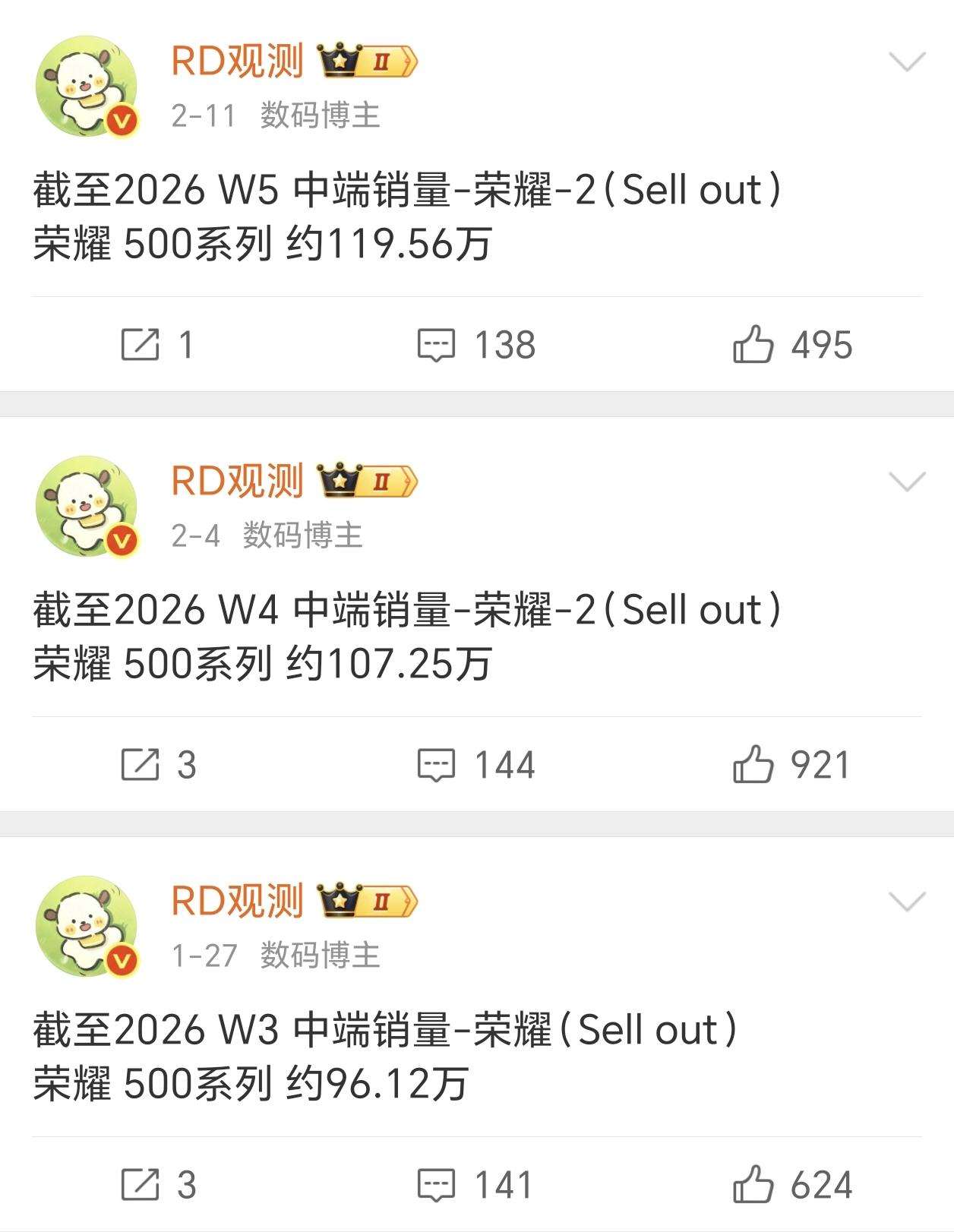
Task: Open the W3 post about 96.12万 sales
Action: click(380, 1056)
